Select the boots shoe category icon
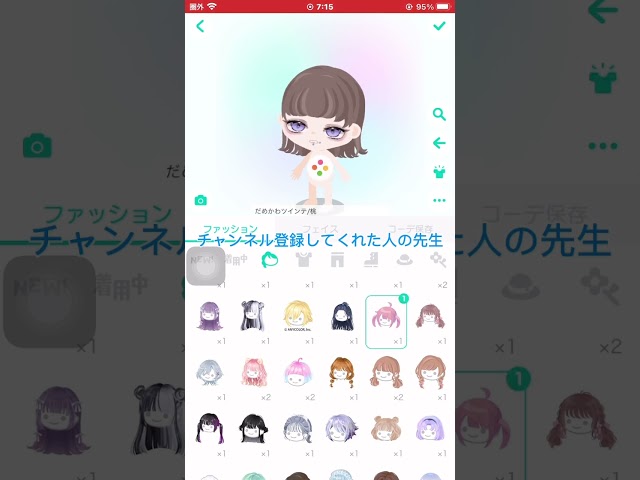Screen dimensions: 640x480 (371, 260)
